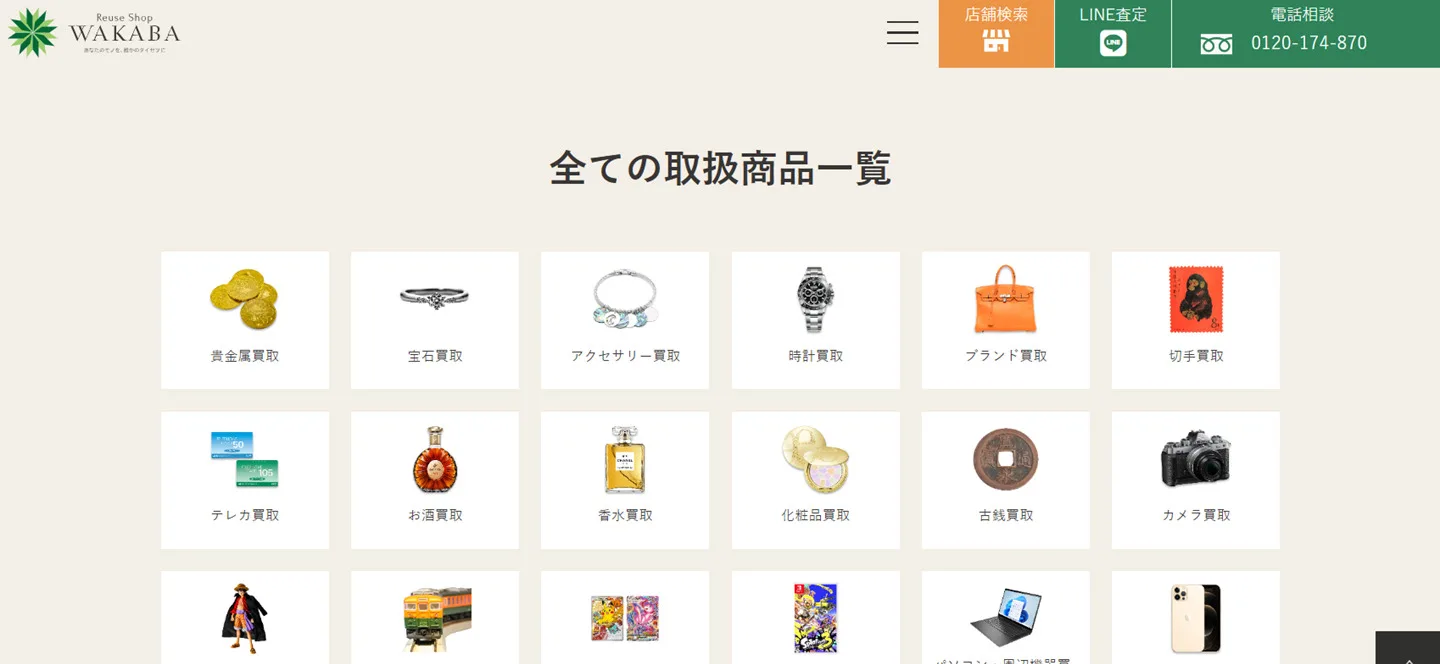This screenshot has width=1440, height=664.
Task: Open the 古銭買取 category
Action: click(x=1006, y=480)
